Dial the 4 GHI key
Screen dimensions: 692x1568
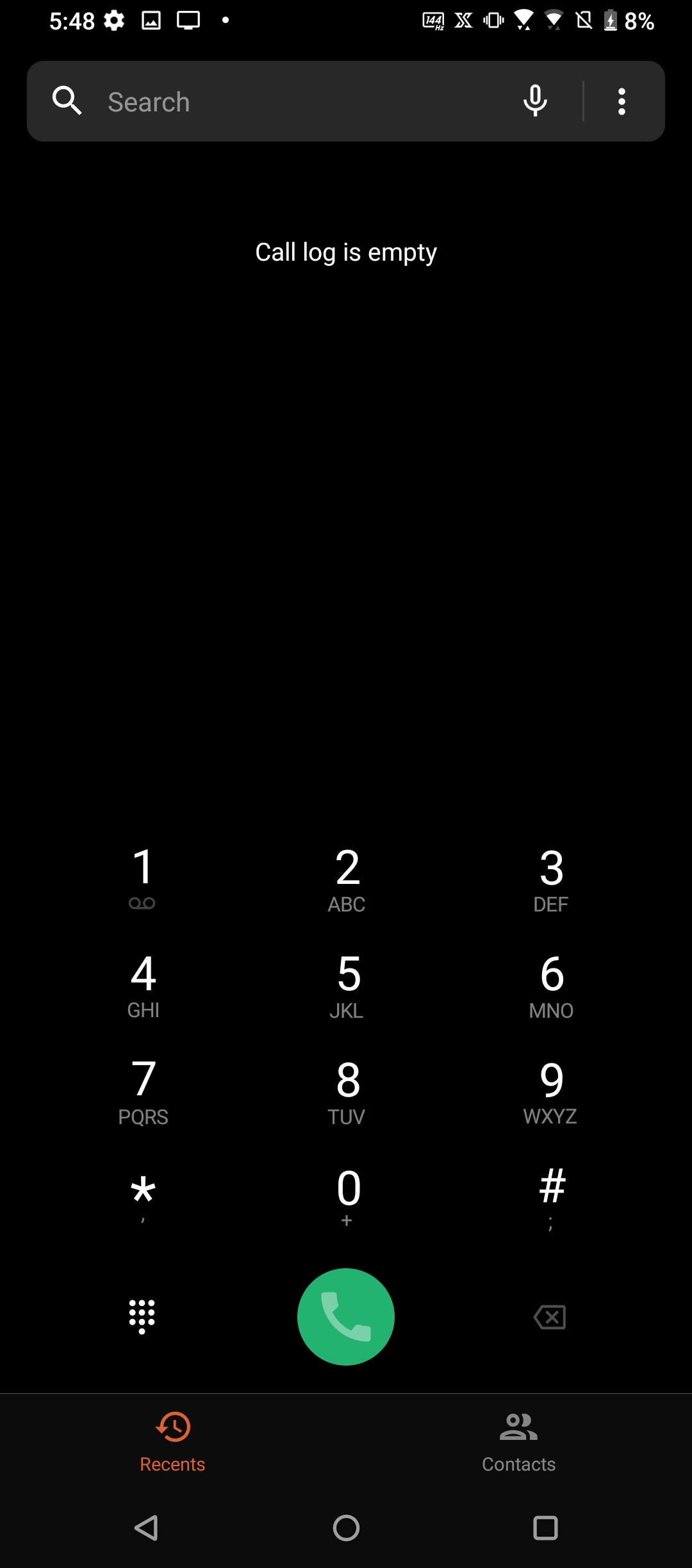(143, 985)
